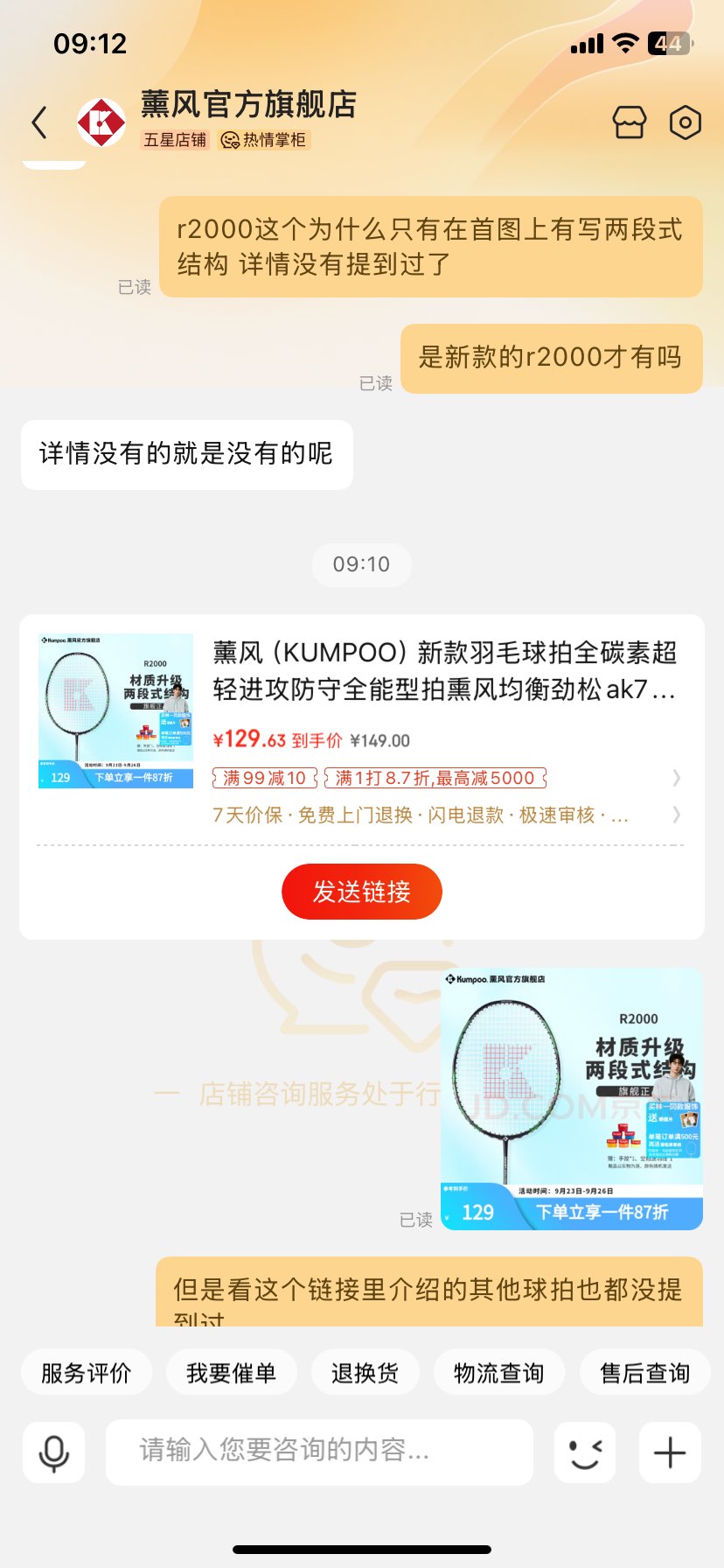Switch to voice input microphone
The image size is (724, 1568).
click(53, 1452)
